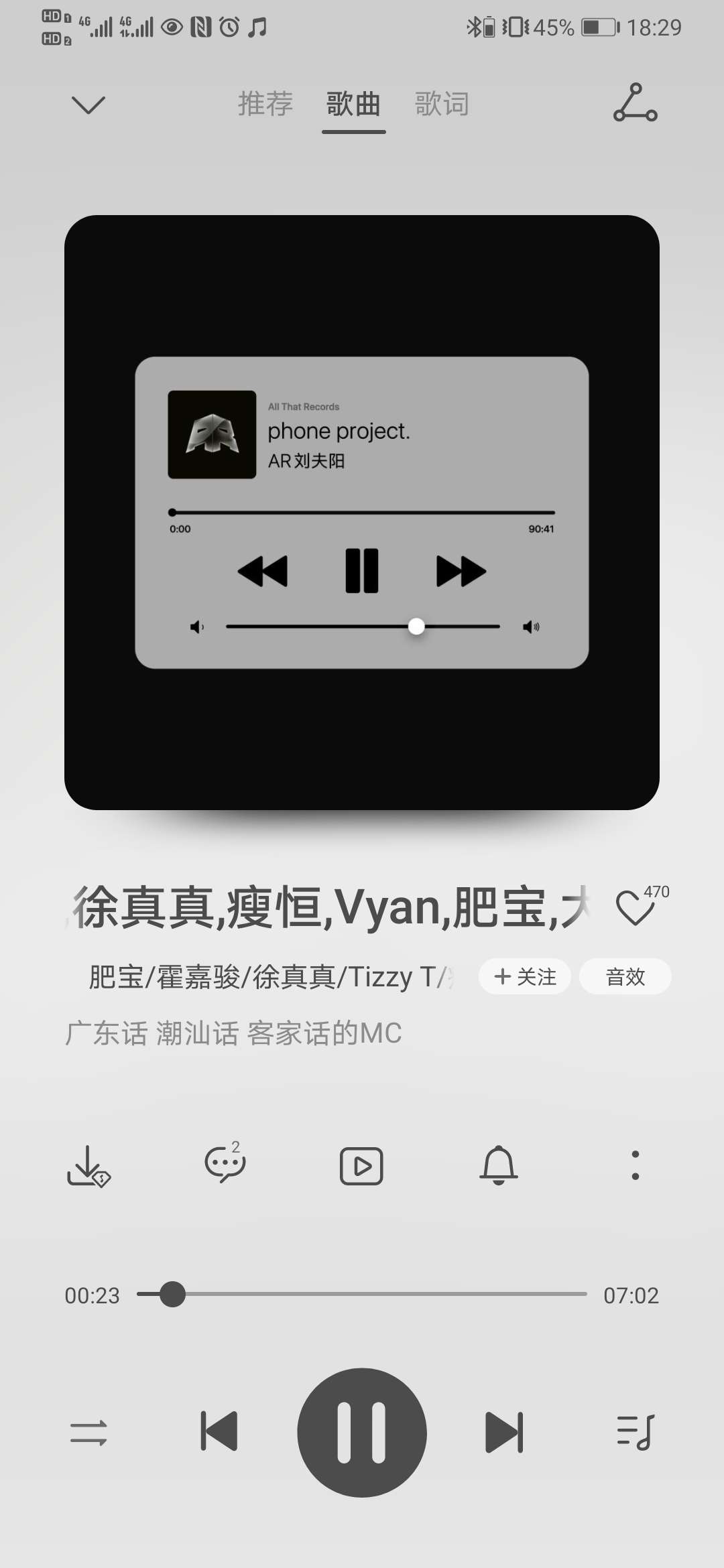Screen dimensions: 724x1568
Task: Open the music video icon
Action: [x=361, y=1166]
